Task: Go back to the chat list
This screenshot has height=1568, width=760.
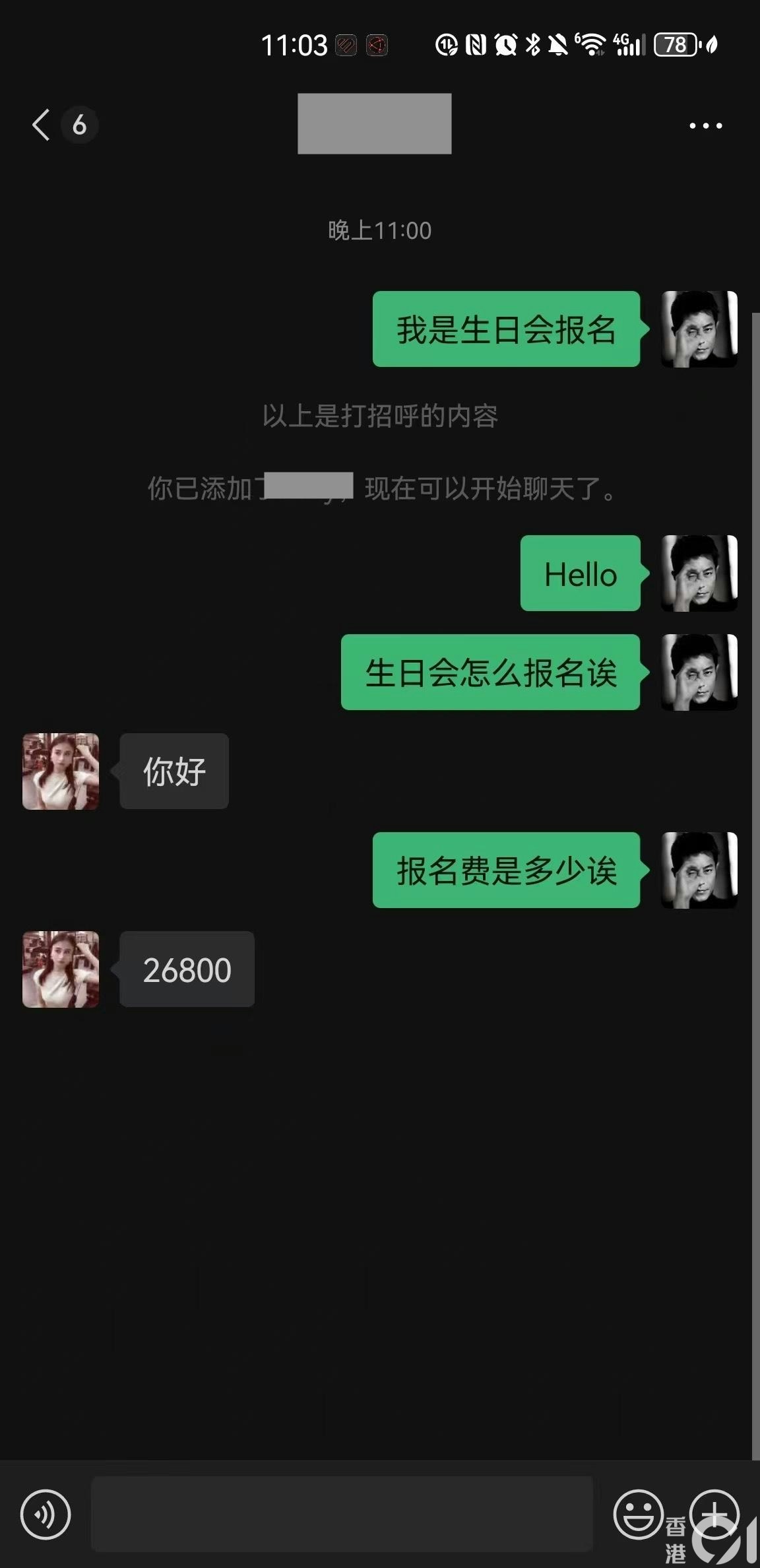Action: tap(42, 125)
